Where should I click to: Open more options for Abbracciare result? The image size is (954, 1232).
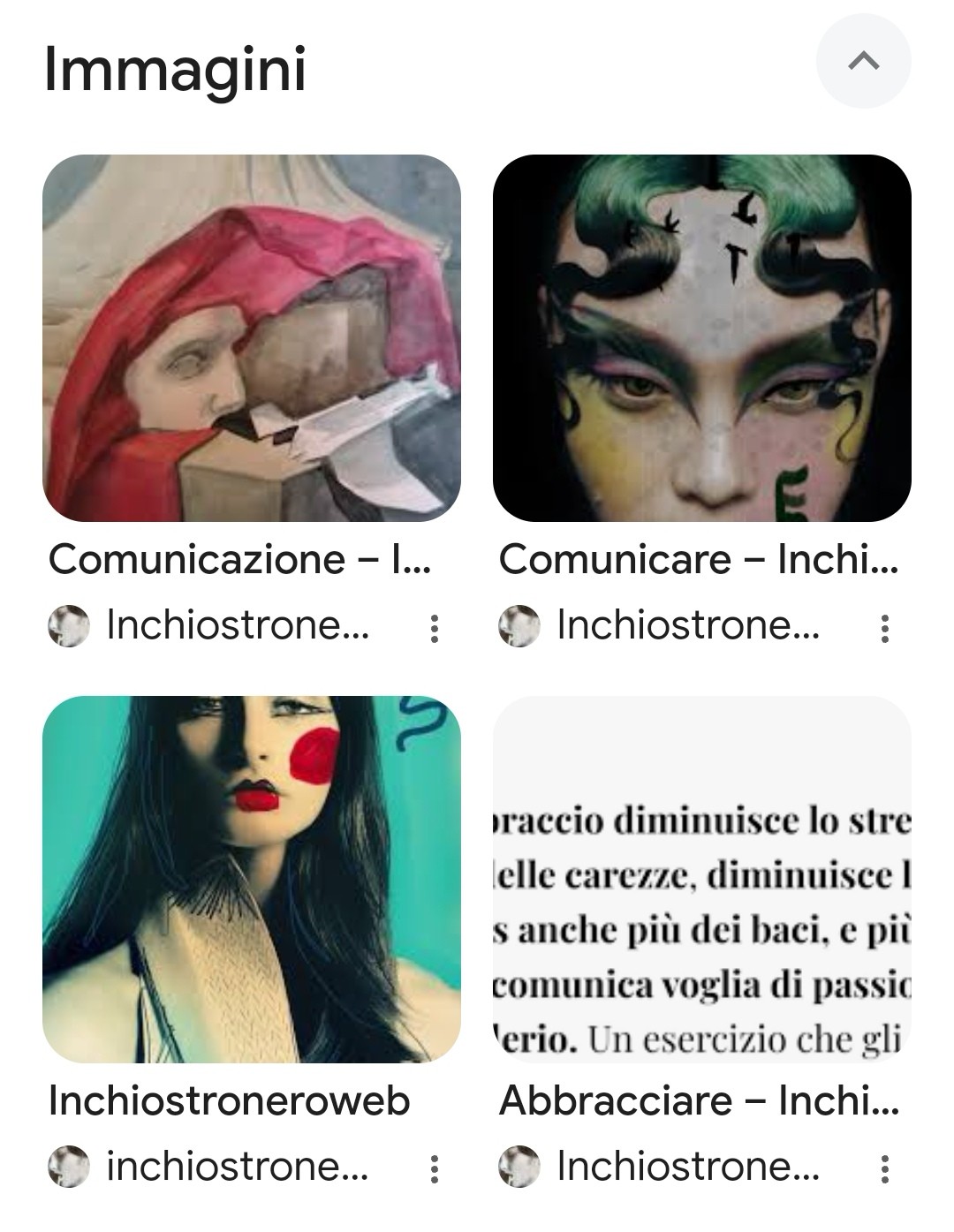[x=884, y=1168]
